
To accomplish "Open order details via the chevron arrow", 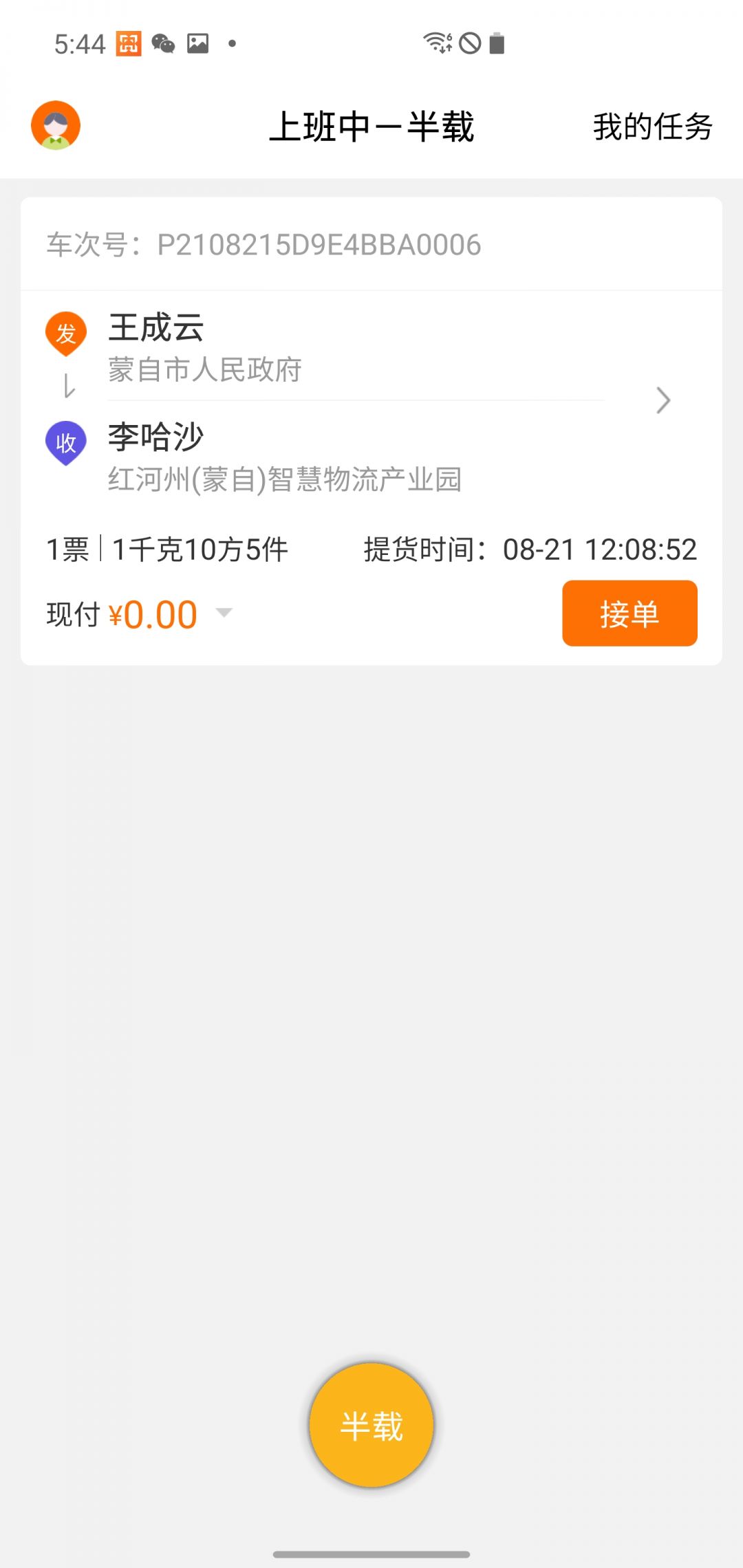I will click(x=663, y=400).
